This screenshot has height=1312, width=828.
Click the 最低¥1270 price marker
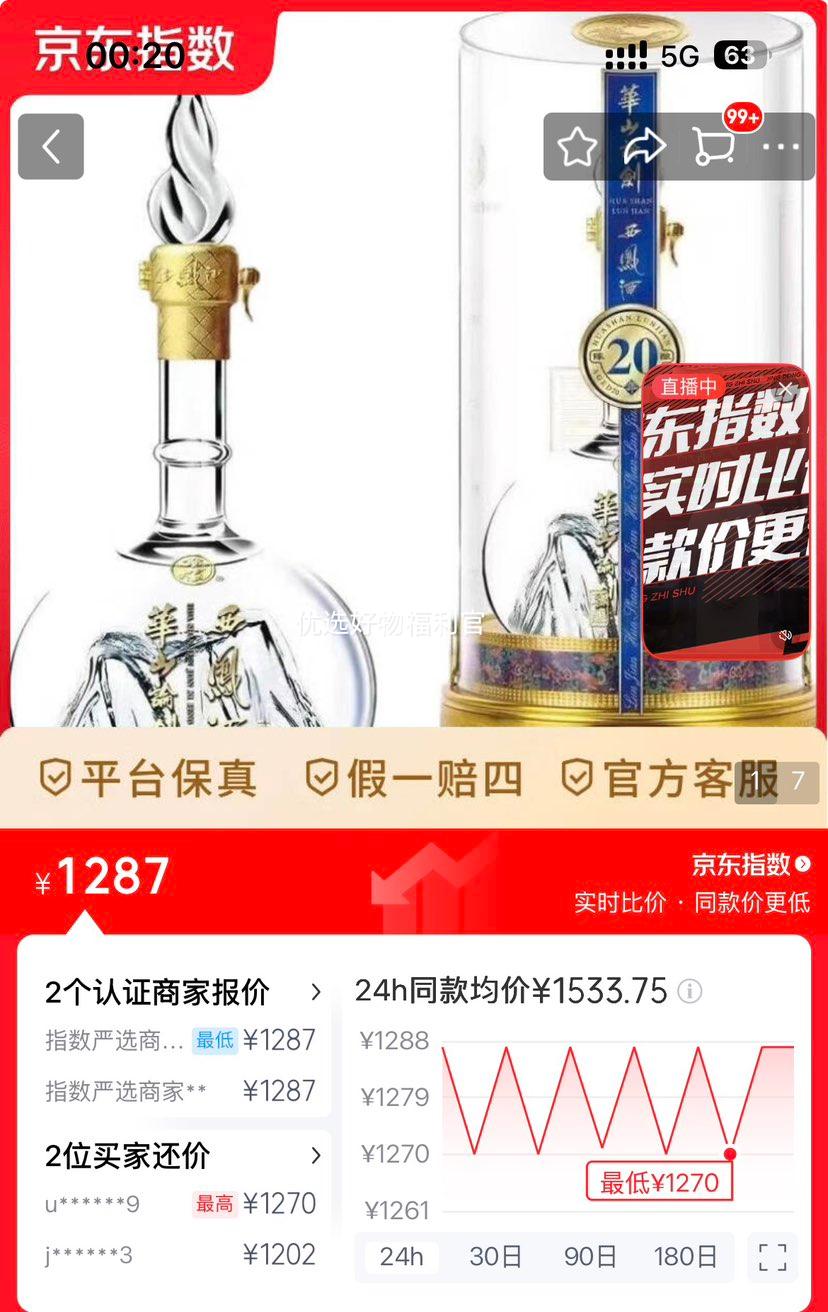click(659, 1181)
